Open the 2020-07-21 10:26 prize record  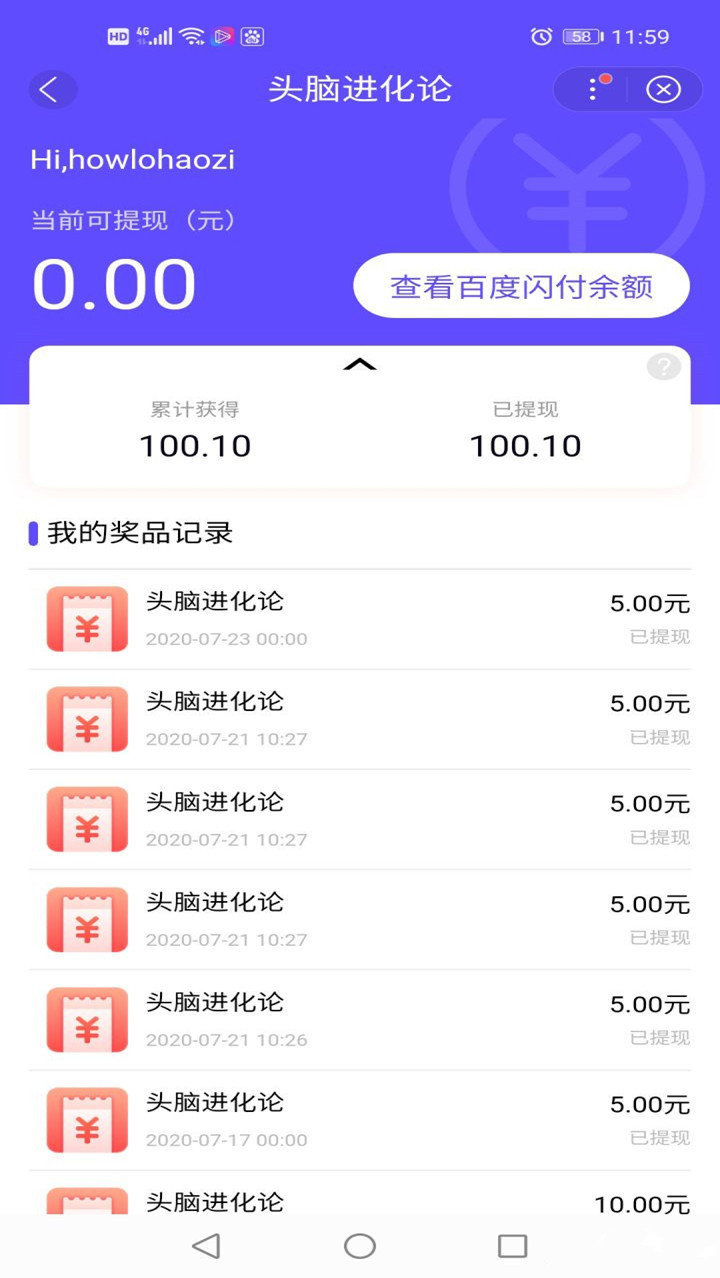coord(360,1020)
